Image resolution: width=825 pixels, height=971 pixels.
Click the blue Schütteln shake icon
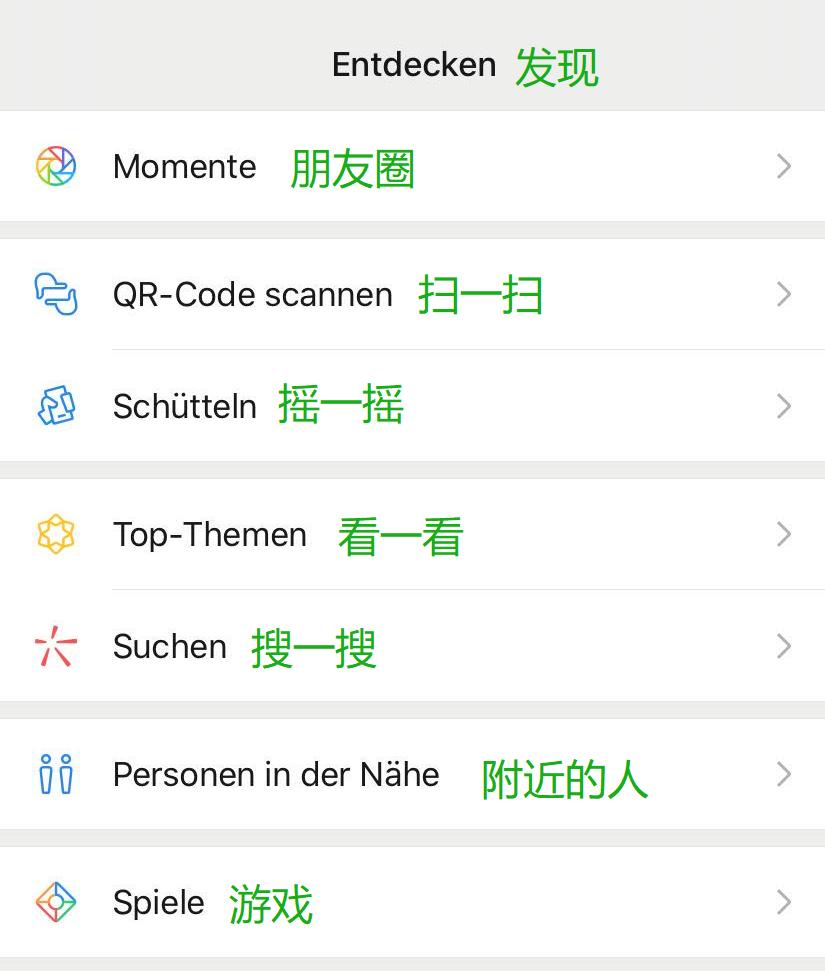(56, 405)
